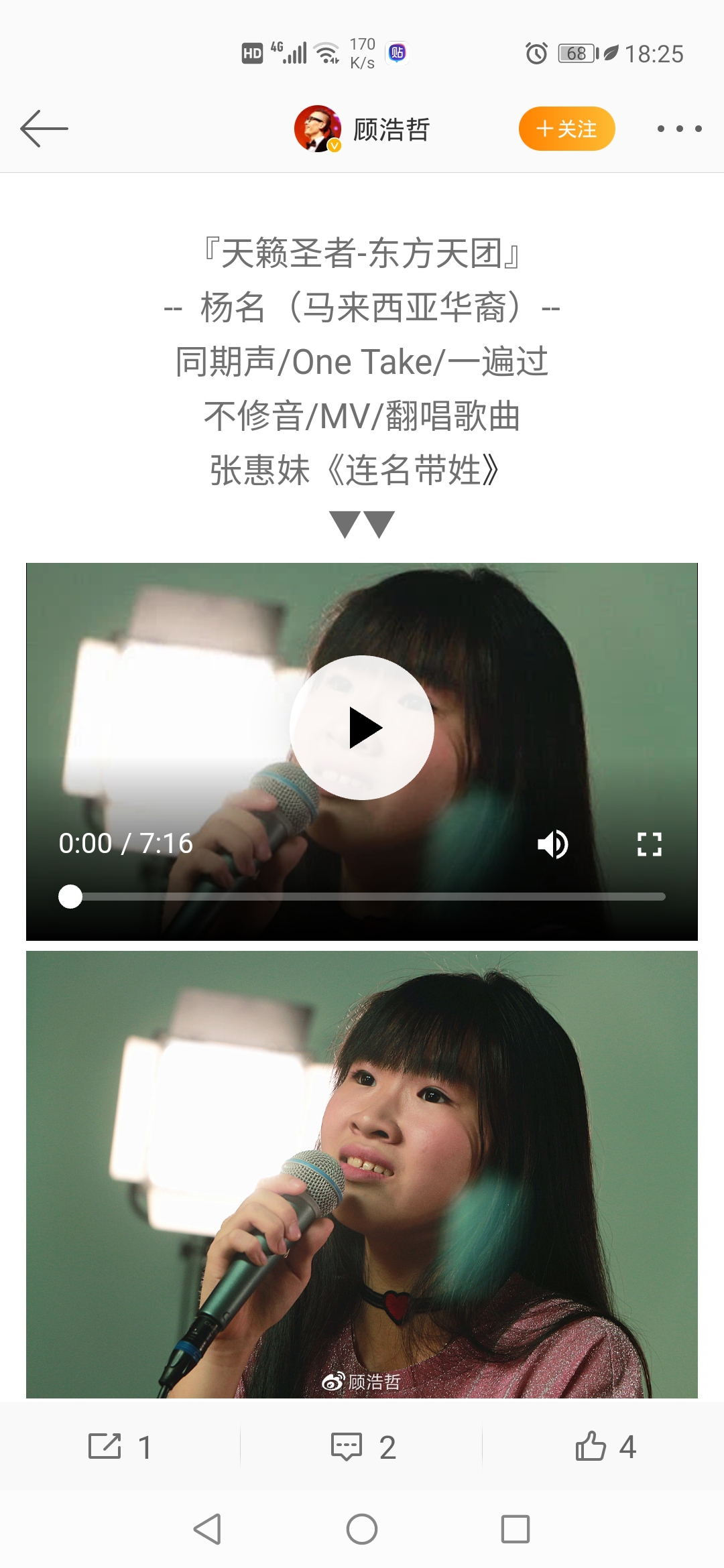724x1568 pixels.
Task: Open the singer photo below the video
Action: click(362, 1174)
